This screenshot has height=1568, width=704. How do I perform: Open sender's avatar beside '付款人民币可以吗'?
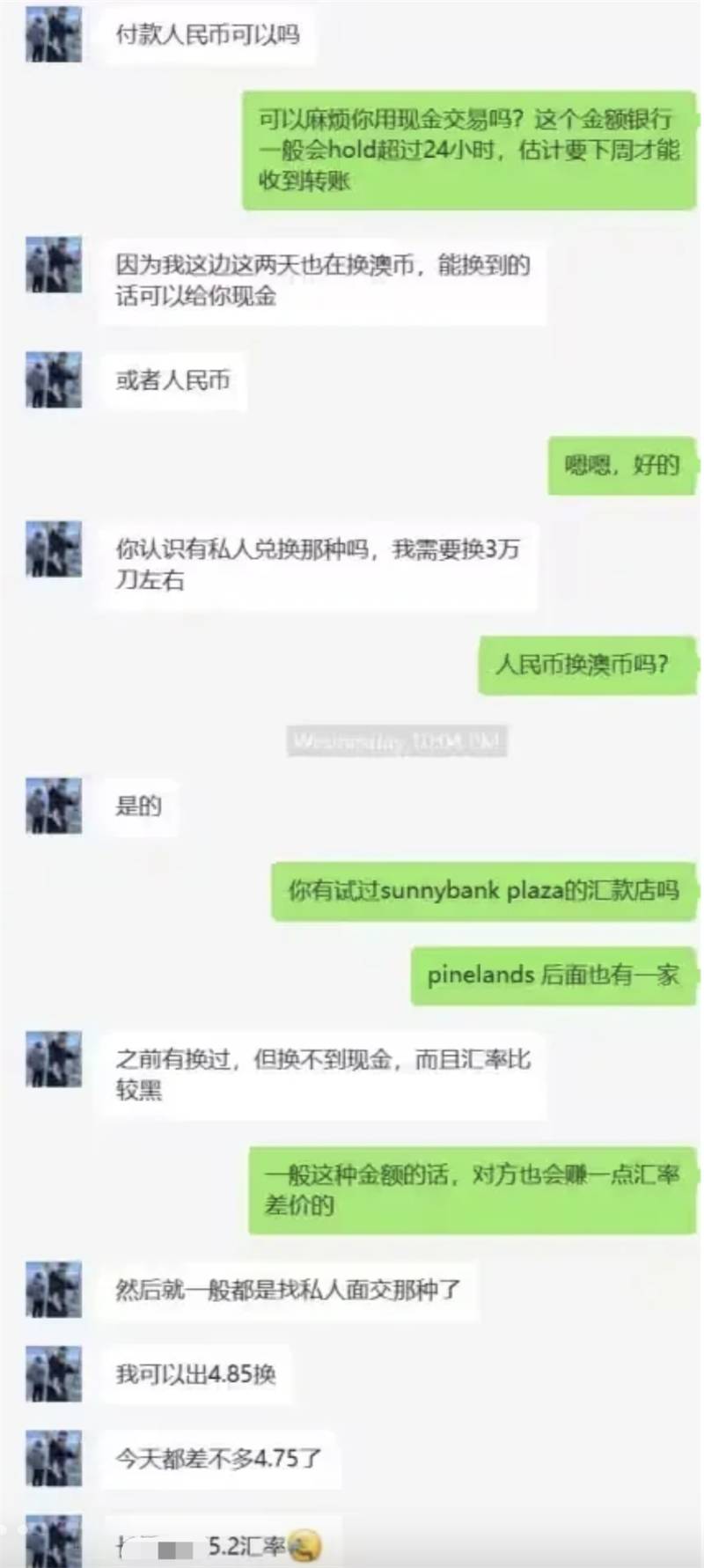(54, 34)
